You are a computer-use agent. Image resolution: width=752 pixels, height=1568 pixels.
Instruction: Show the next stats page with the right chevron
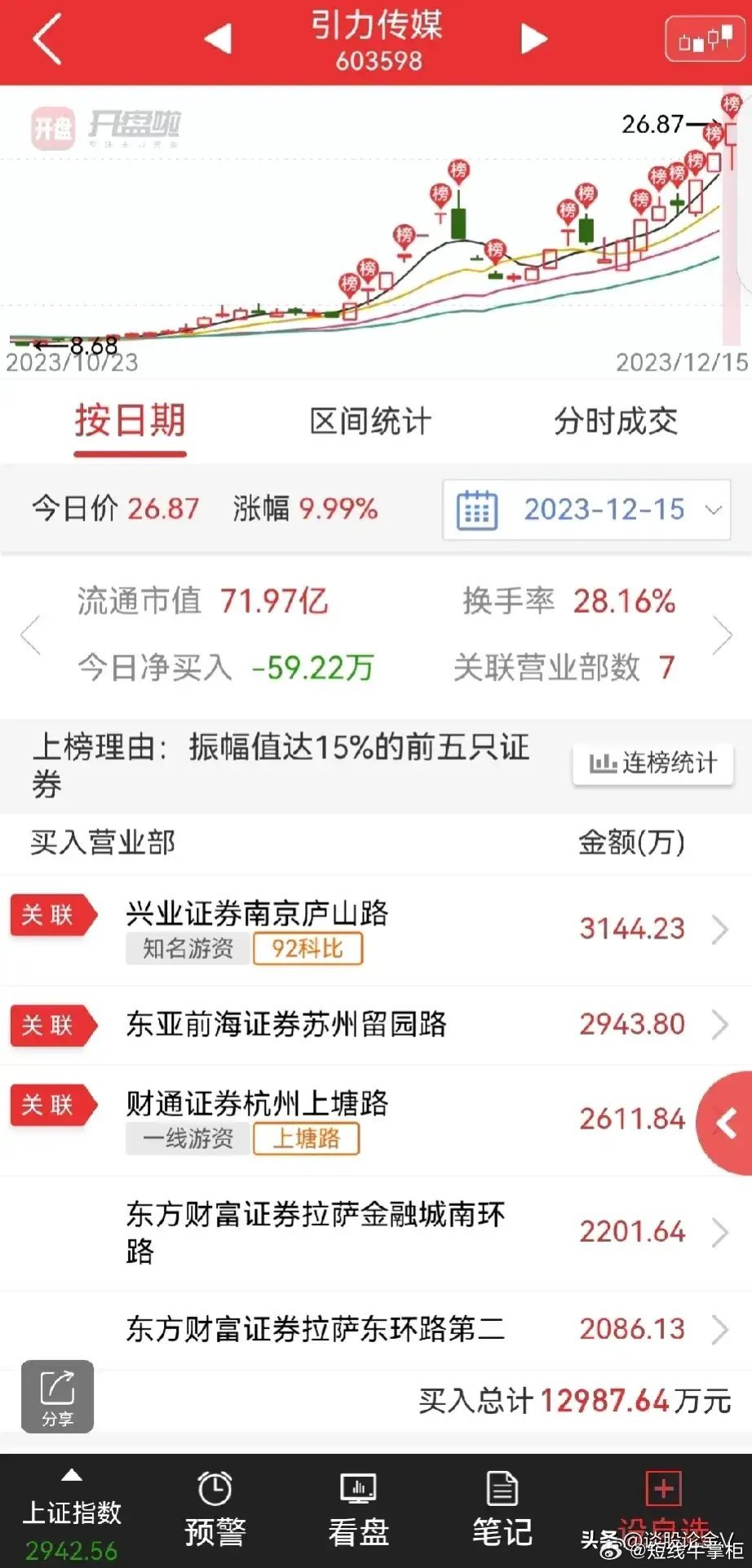tap(722, 635)
